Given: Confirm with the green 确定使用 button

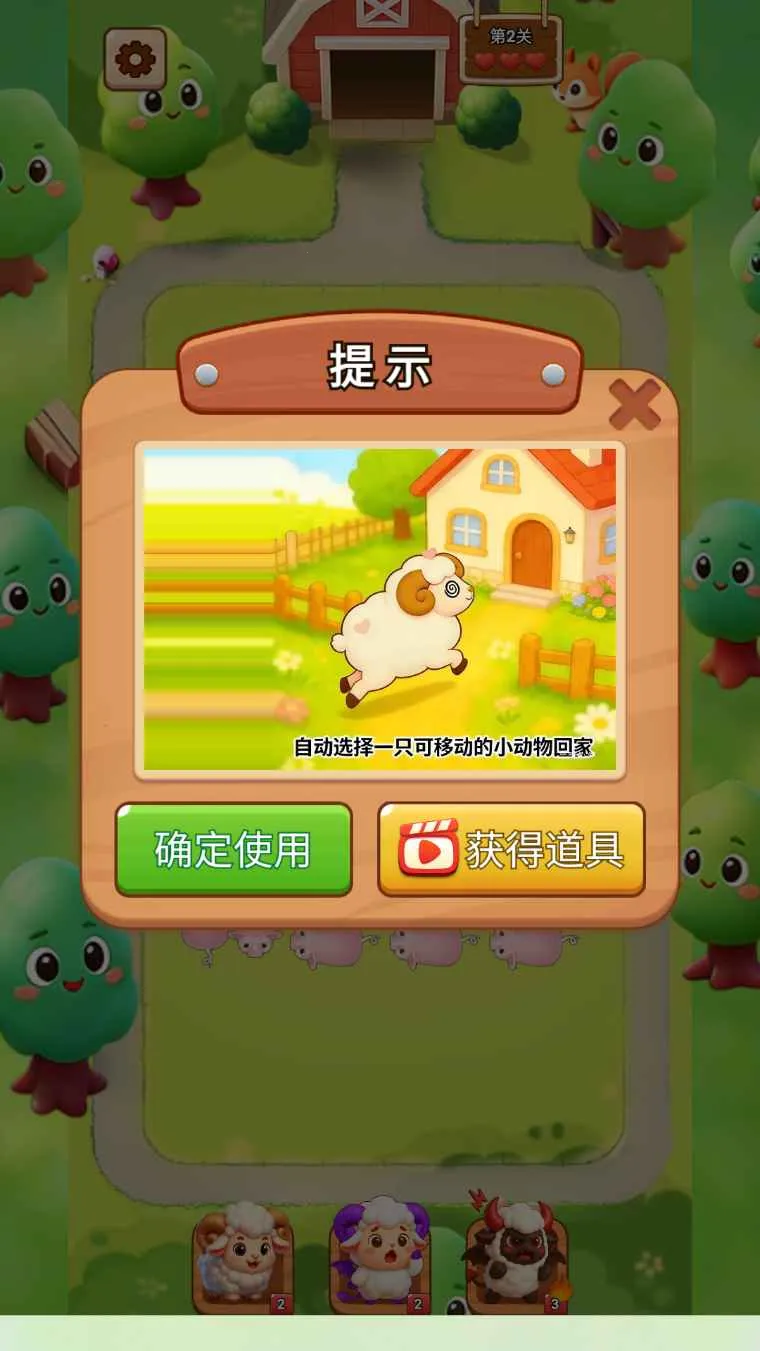Looking at the screenshot, I should pos(233,850).
